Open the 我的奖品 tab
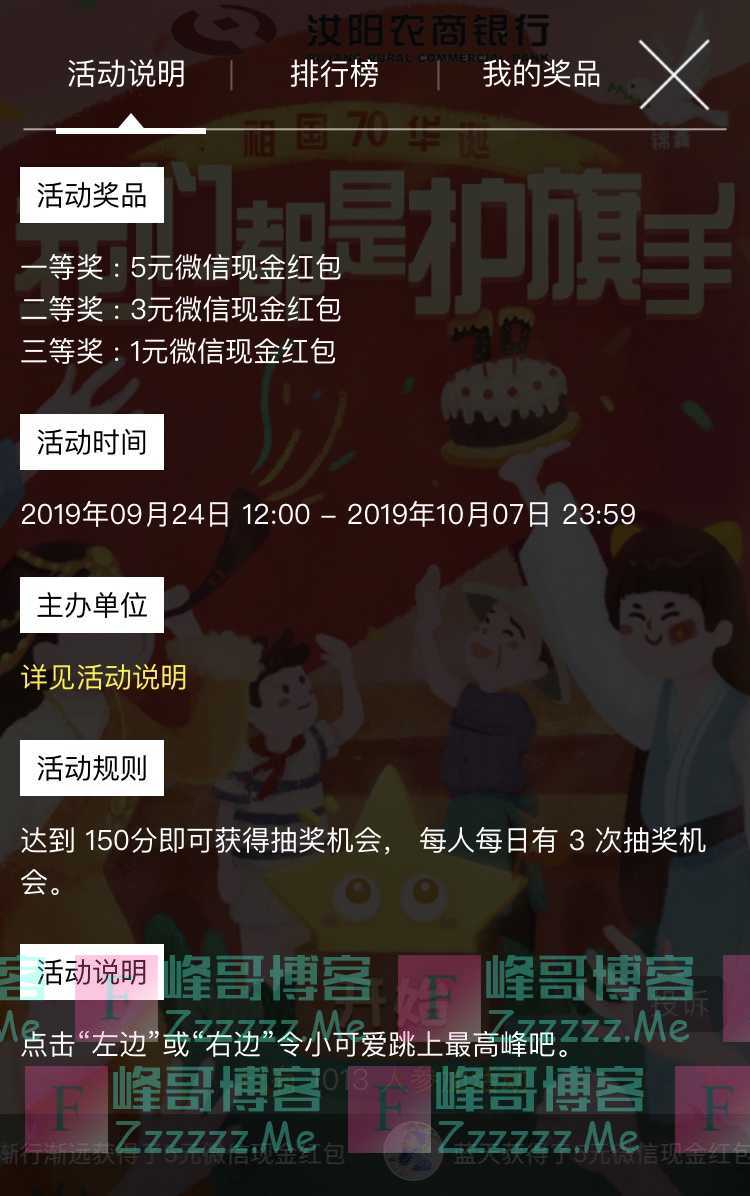This screenshot has height=1196, width=750. (540, 74)
